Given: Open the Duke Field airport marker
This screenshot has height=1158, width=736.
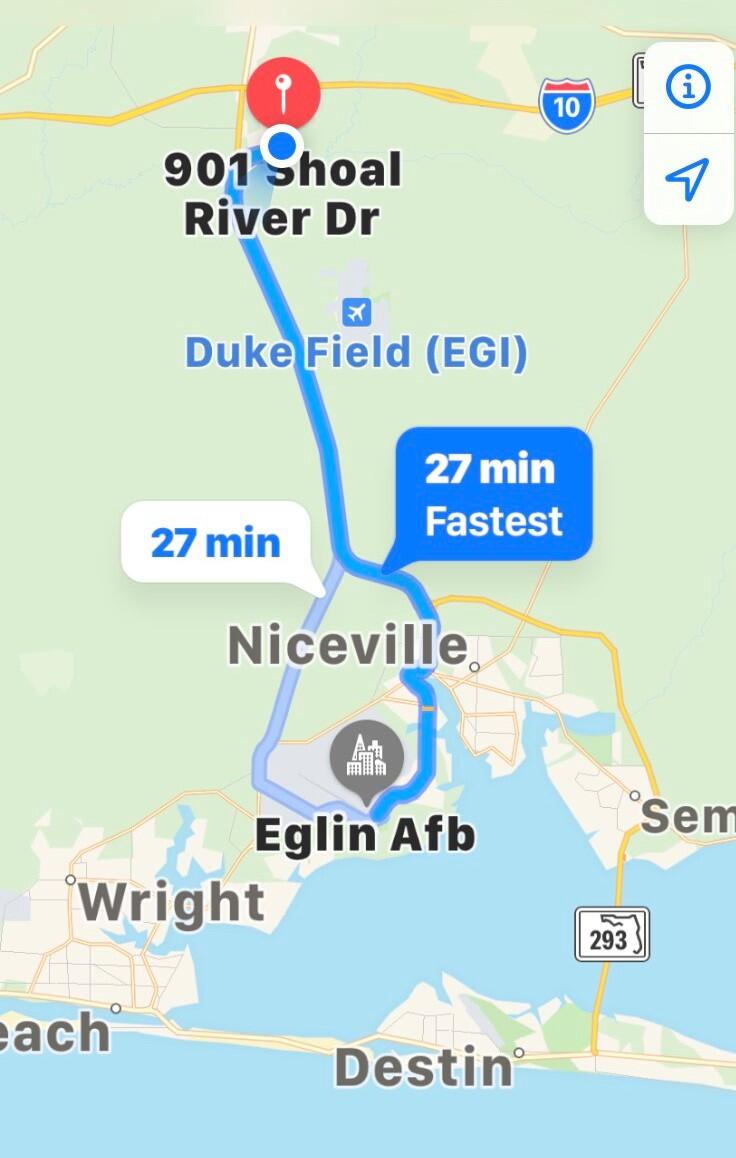Looking at the screenshot, I should tap(356, 313).
